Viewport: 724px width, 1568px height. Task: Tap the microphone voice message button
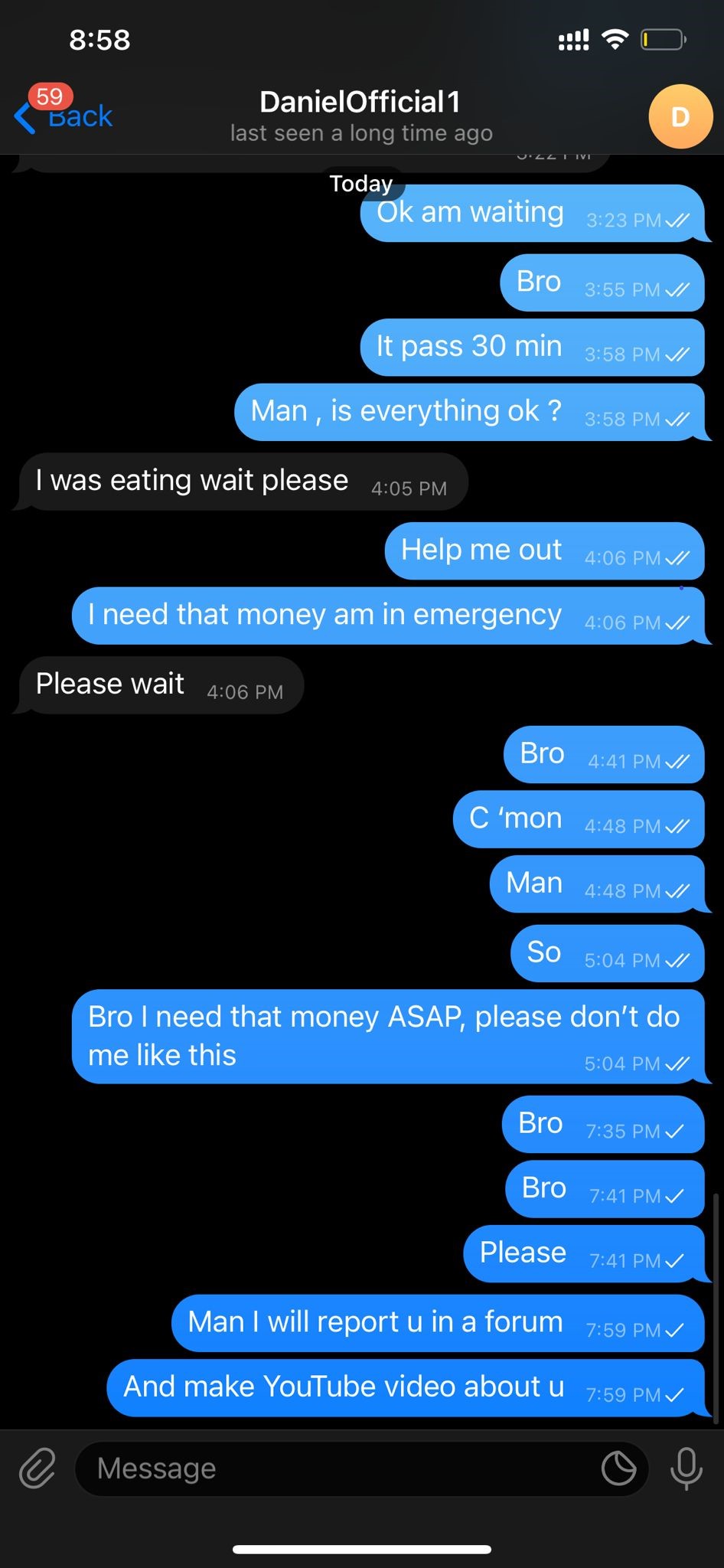(x=686, y=1468)
